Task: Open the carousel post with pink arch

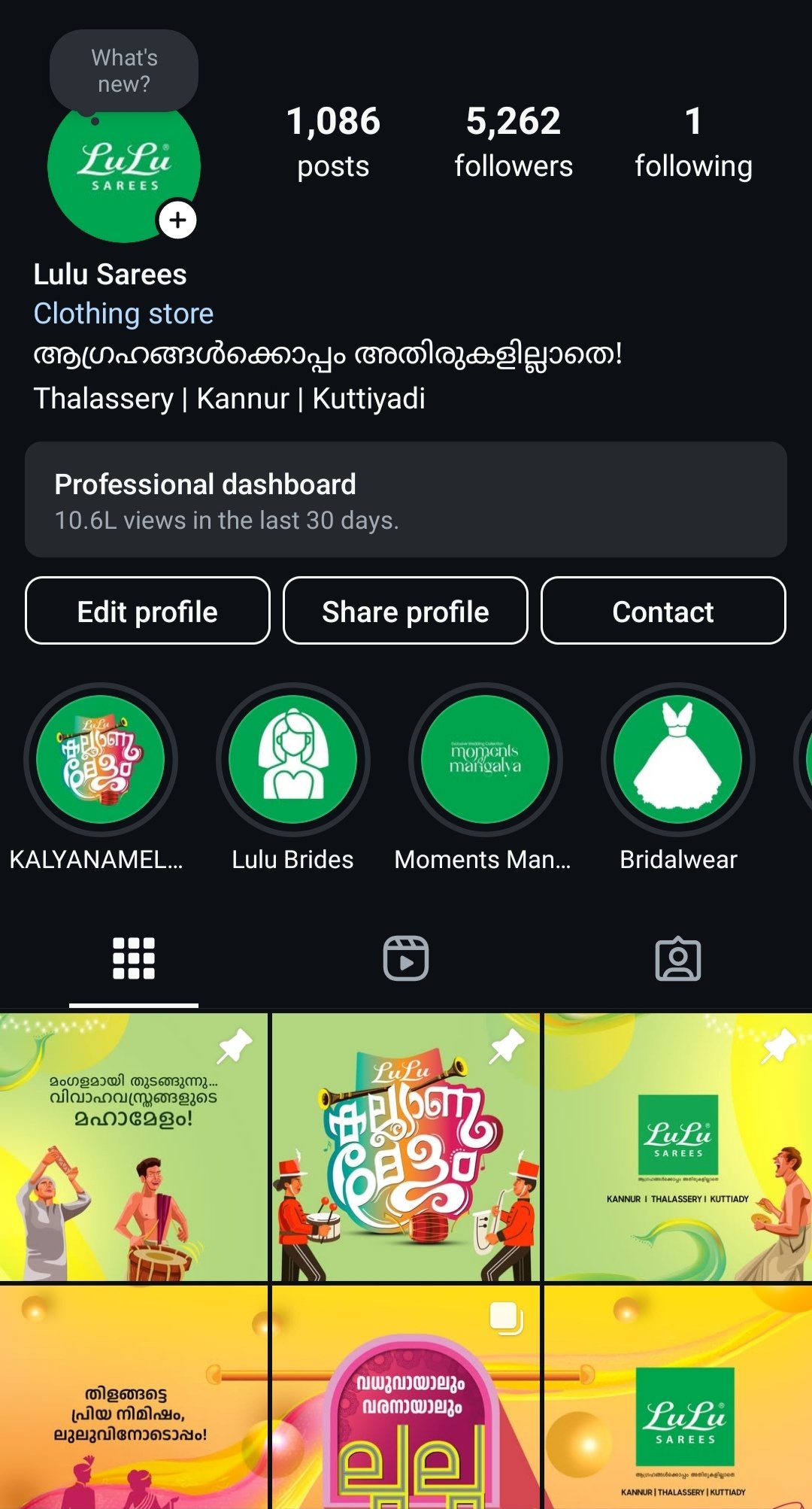Action: pyautogui.click(x=406, y=1399)
